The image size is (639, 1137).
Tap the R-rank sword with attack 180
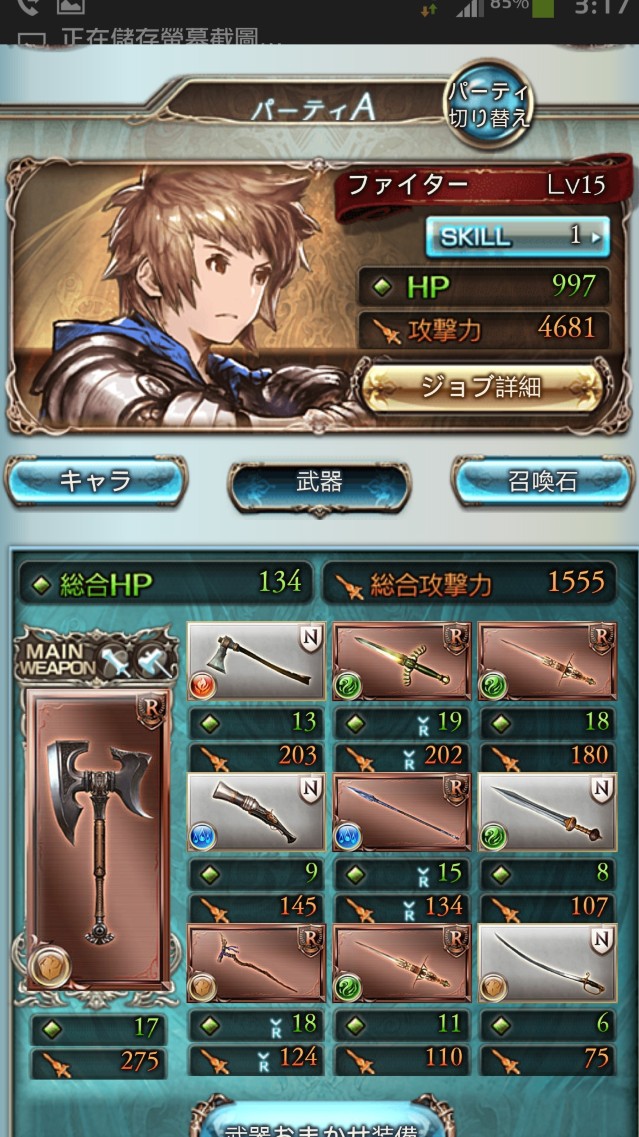pyautogui.click(x=546, y=661)
